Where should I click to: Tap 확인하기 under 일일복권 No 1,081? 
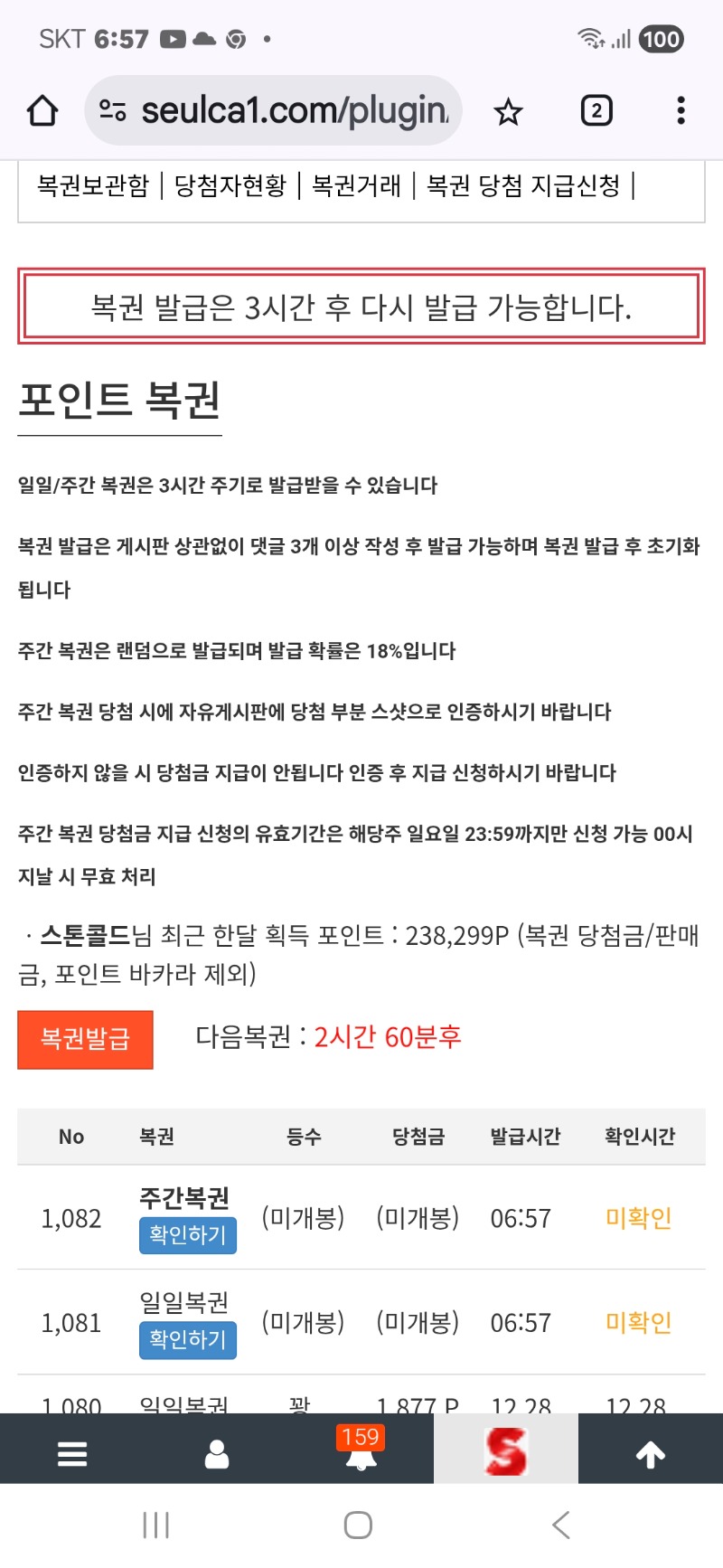(x=187, y=1339)
